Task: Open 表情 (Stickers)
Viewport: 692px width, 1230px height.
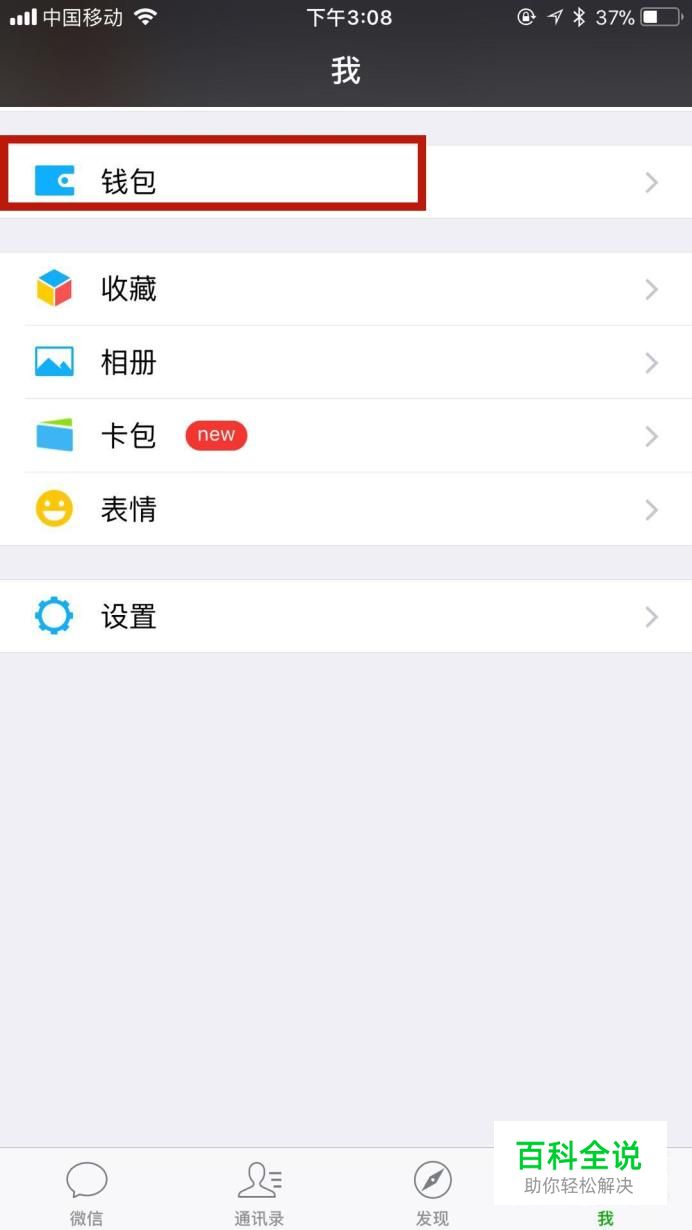Action: coord(345,510)
